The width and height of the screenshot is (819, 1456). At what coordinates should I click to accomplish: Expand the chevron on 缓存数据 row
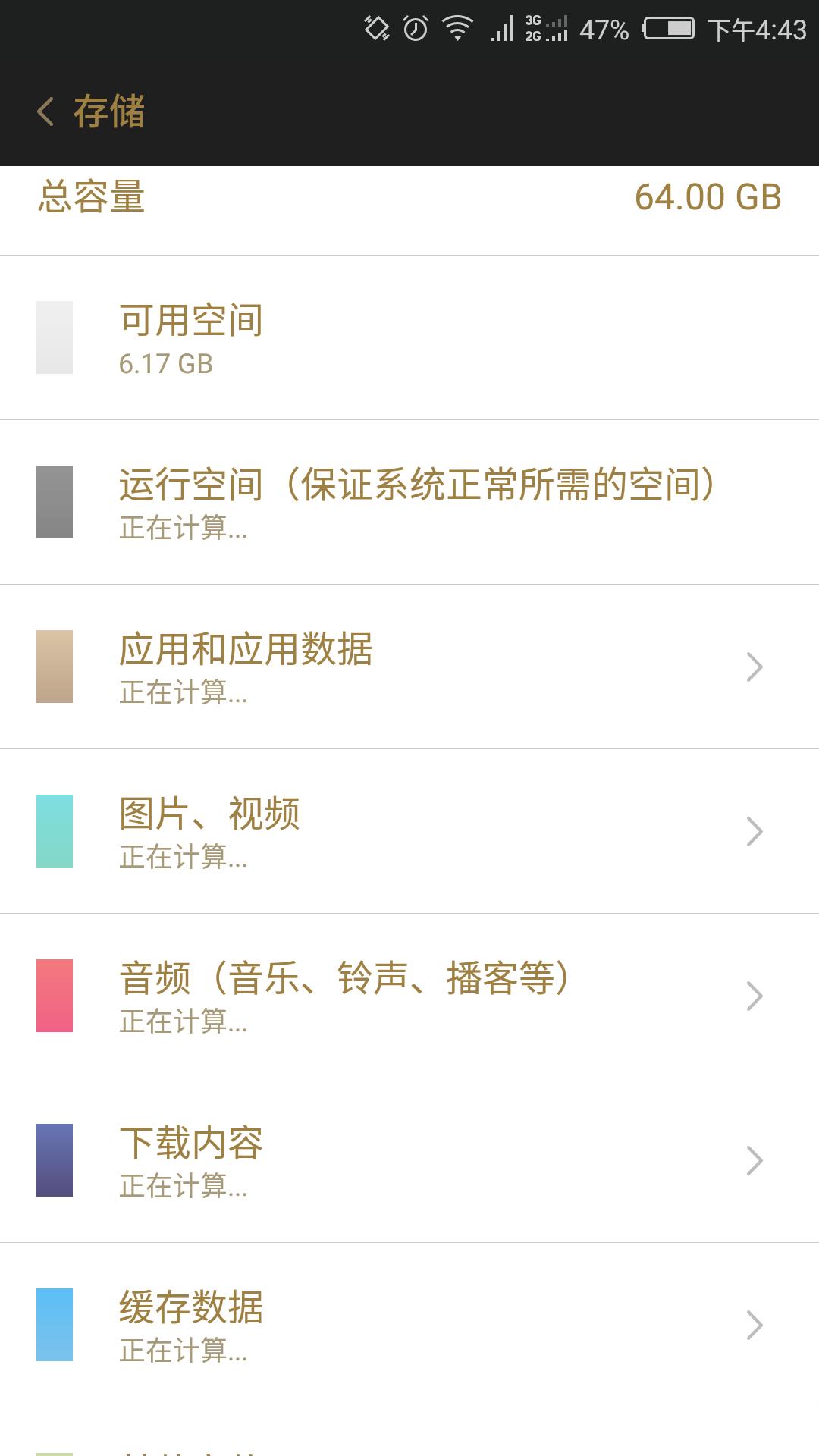click(x=753, y=1325)
